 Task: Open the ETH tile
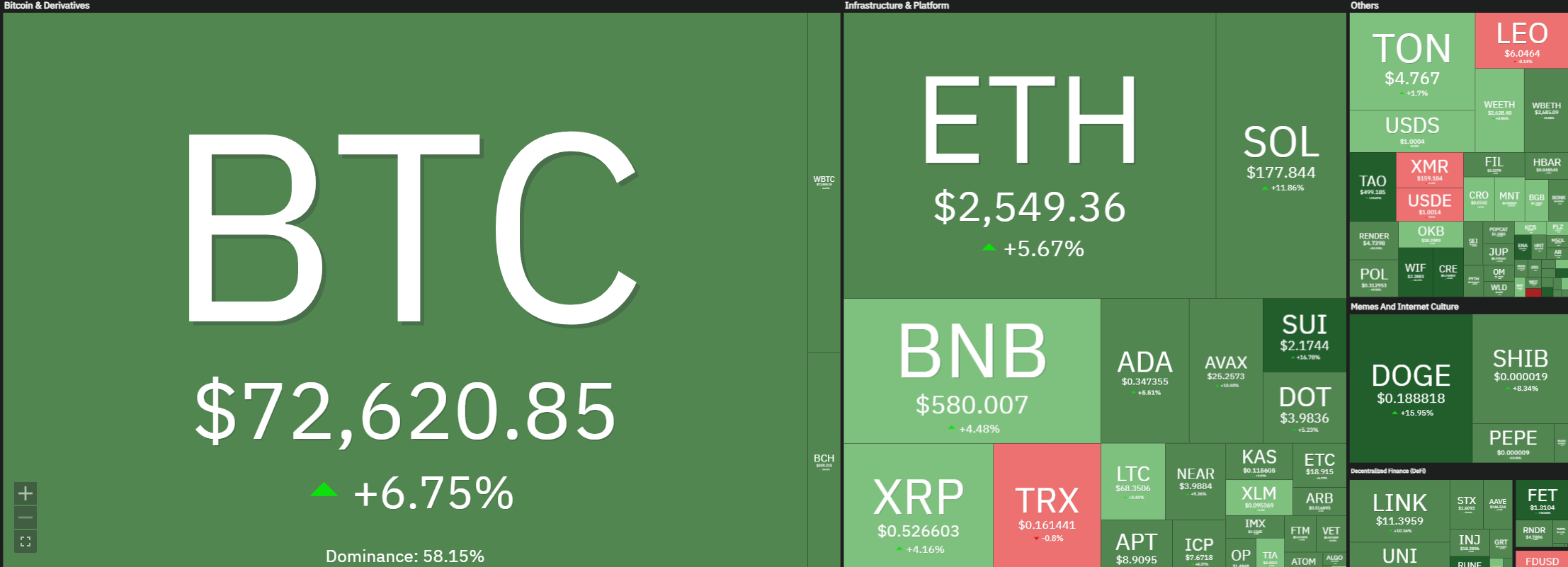[1029, 156]
